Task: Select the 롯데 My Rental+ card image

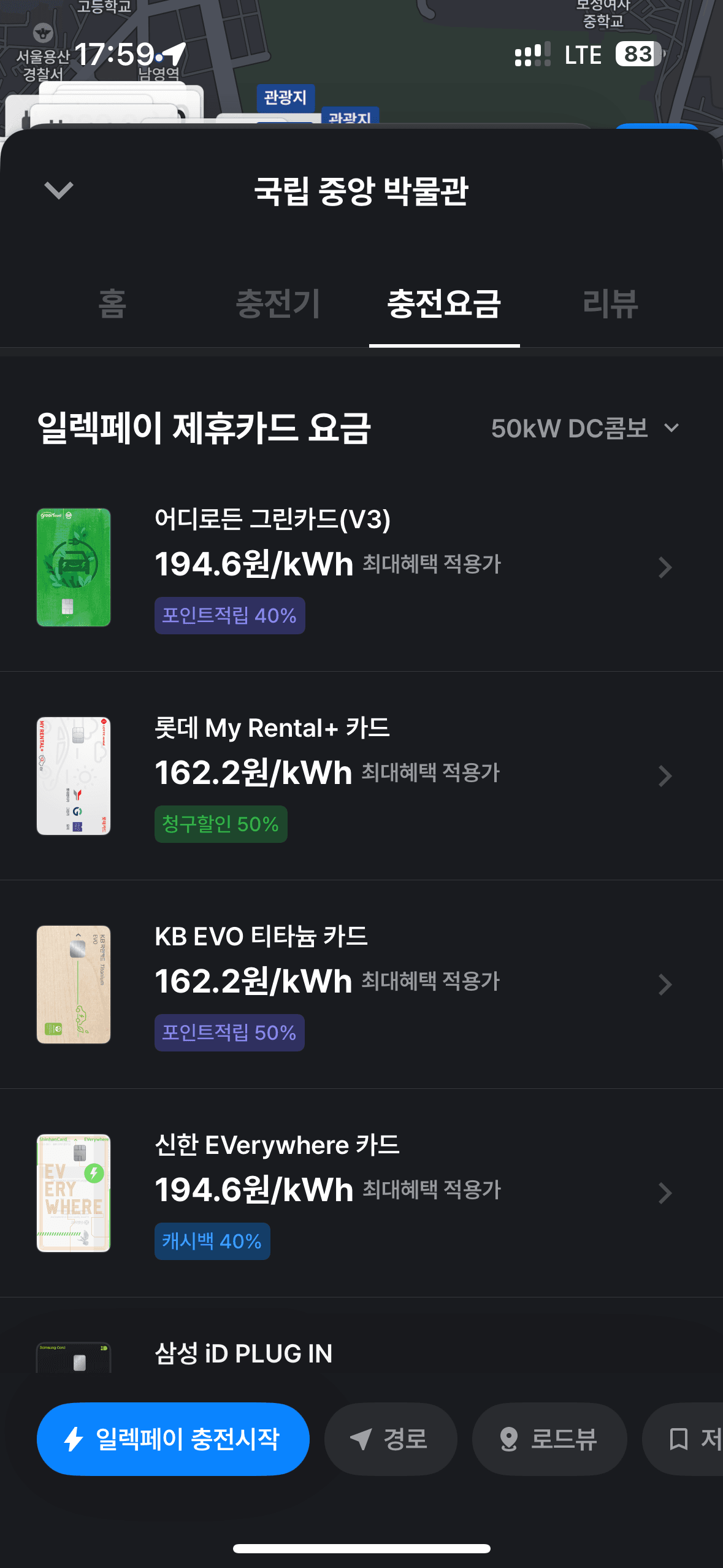Action: point(74,775)
